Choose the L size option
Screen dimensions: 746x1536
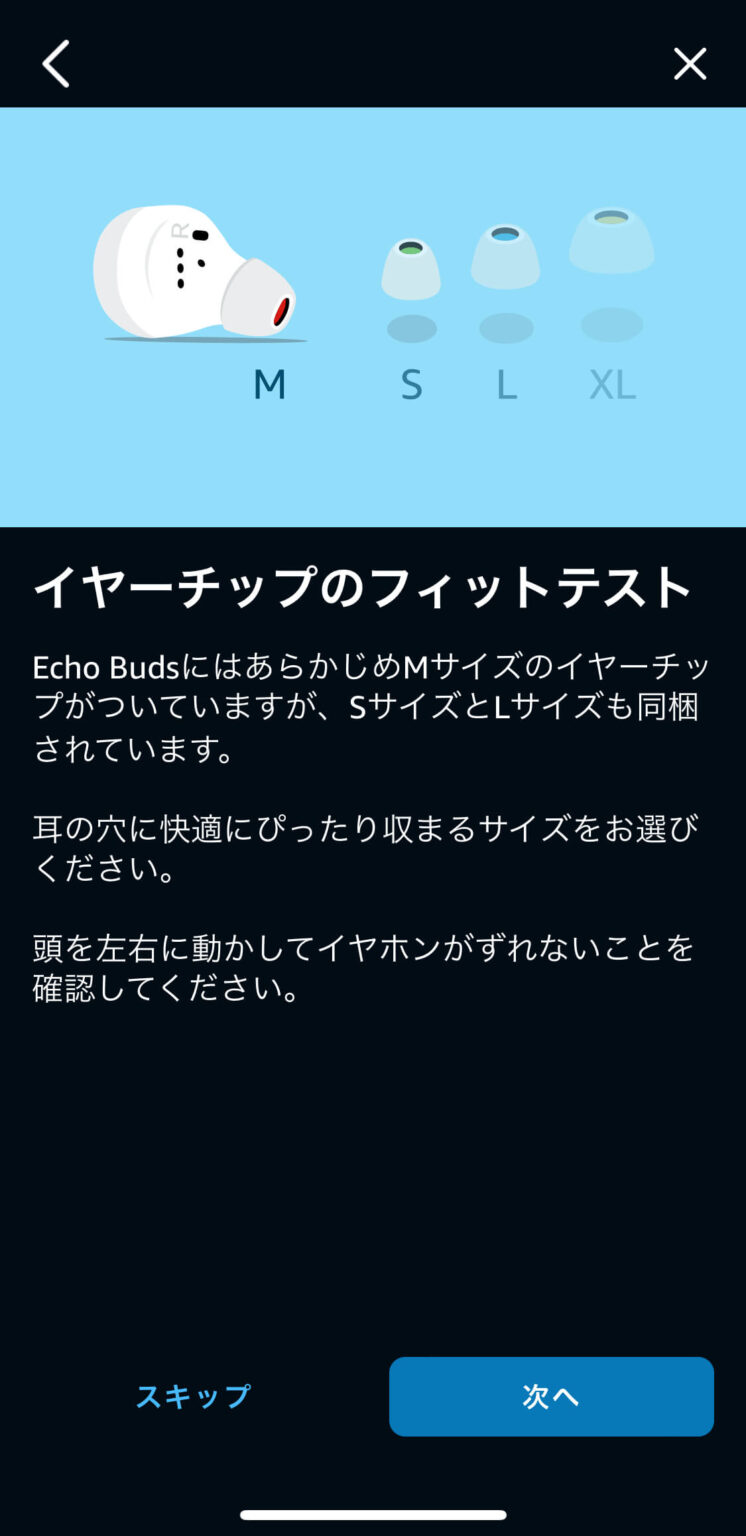[x=505, y=385]
